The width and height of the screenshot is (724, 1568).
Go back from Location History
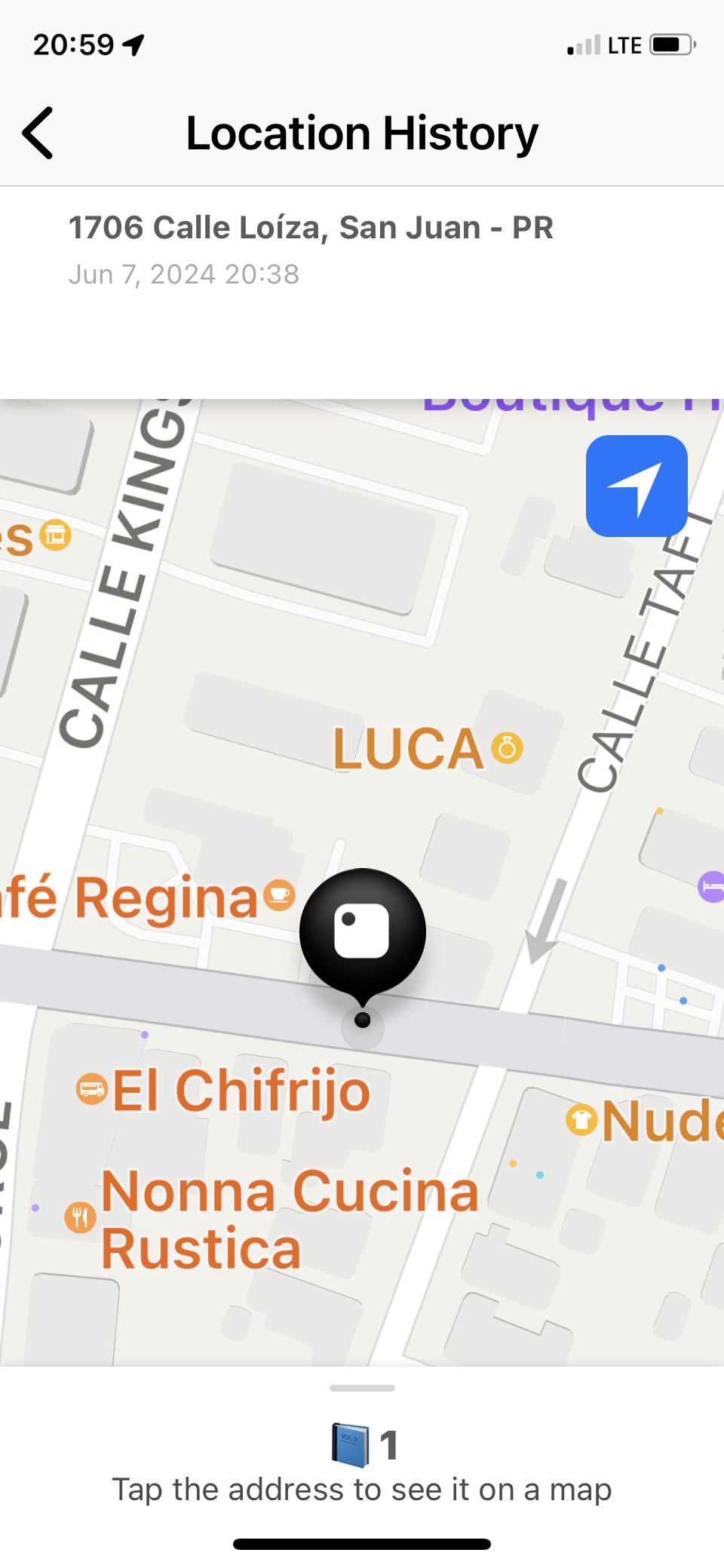(38, 133)
